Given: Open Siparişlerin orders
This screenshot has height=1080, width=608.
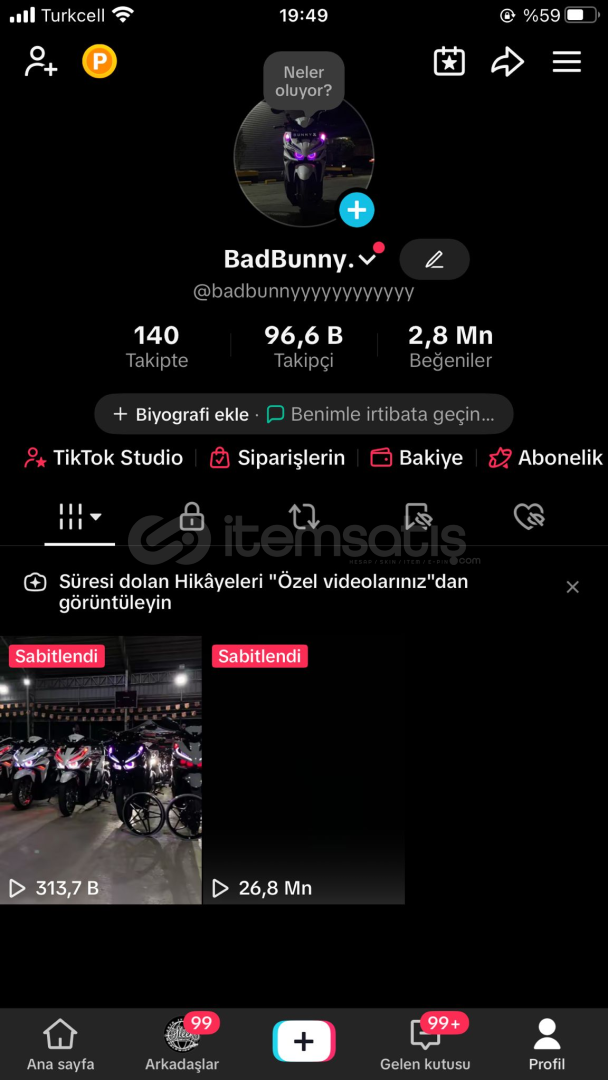Looking at the screenshot, I should 277,458.
